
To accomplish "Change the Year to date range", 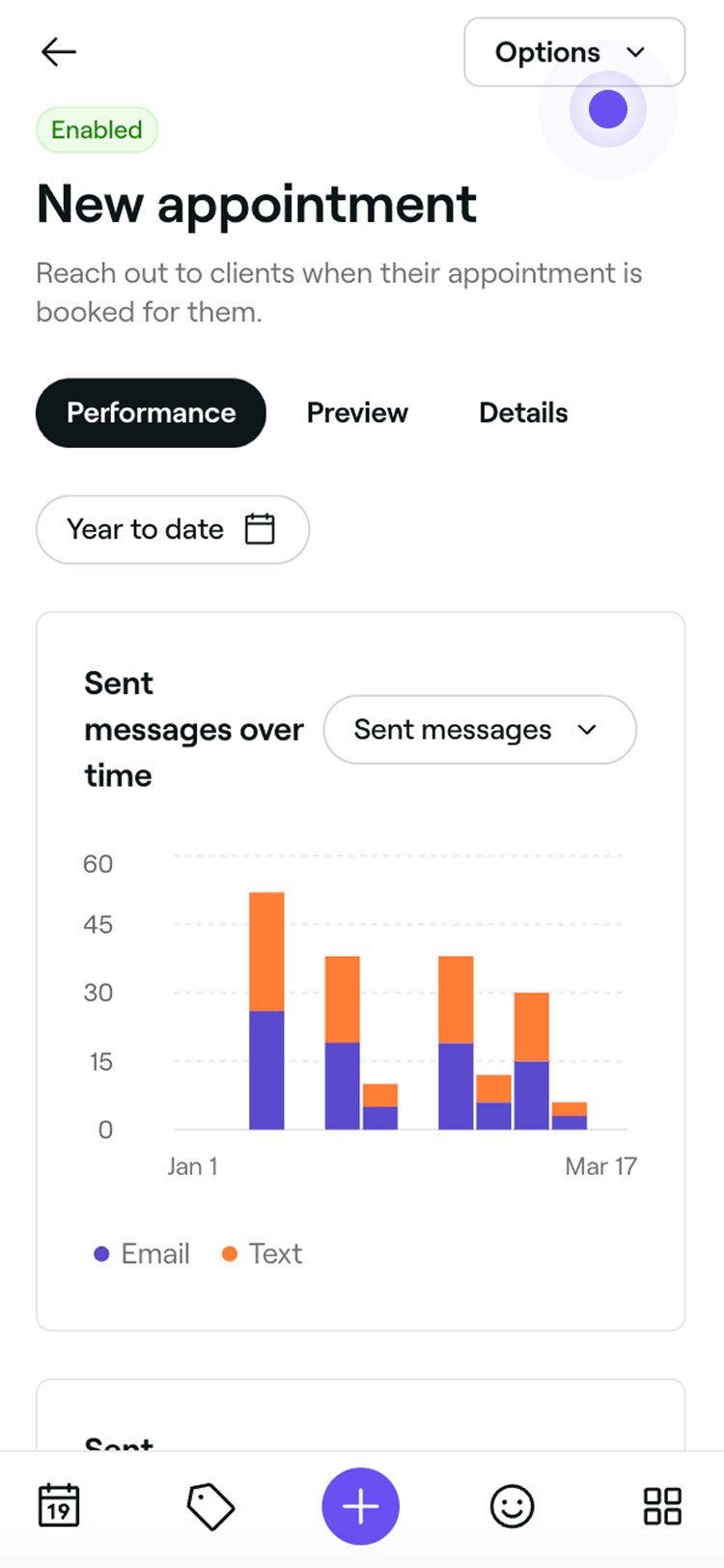I will [x=172, y=529].
